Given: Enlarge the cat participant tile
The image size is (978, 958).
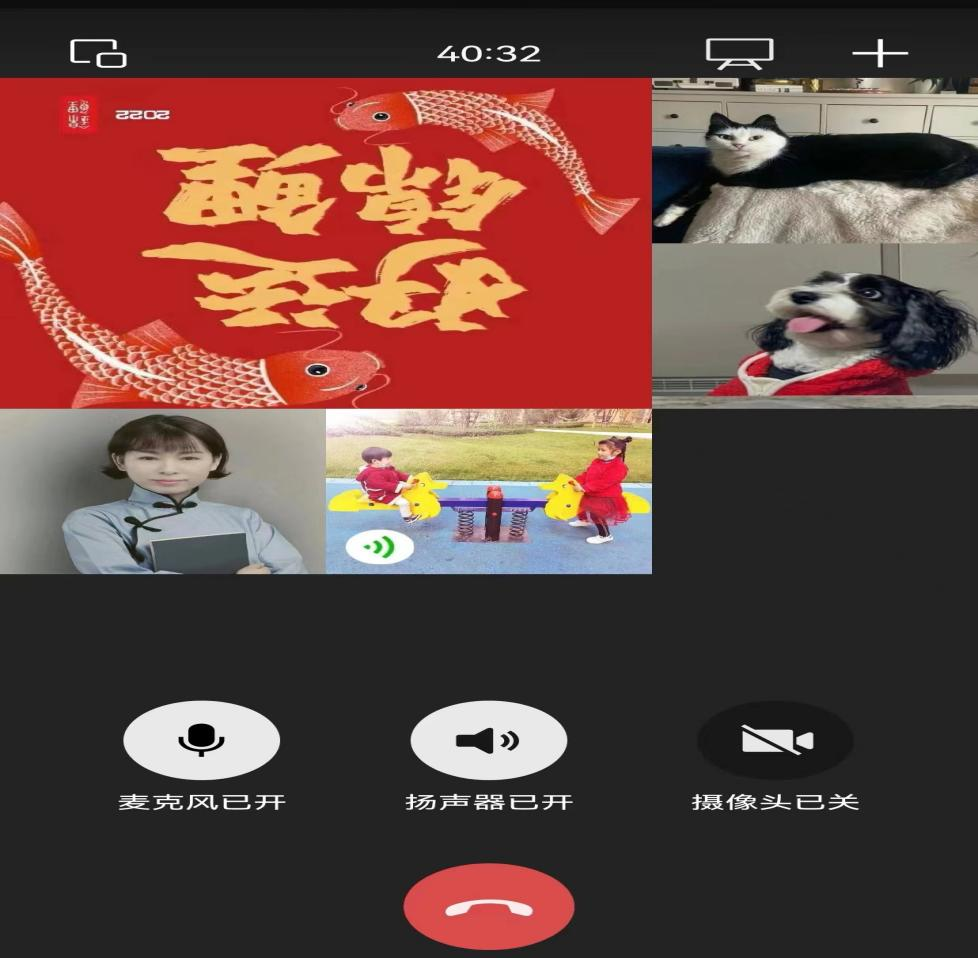Looking at the screenshot, I should click(x=815, y=160).
